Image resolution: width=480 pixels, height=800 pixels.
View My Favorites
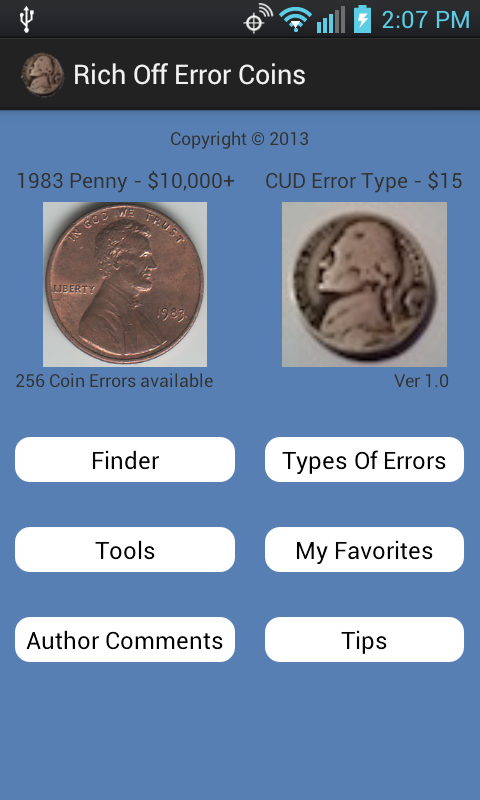click(x=364, y=549)
